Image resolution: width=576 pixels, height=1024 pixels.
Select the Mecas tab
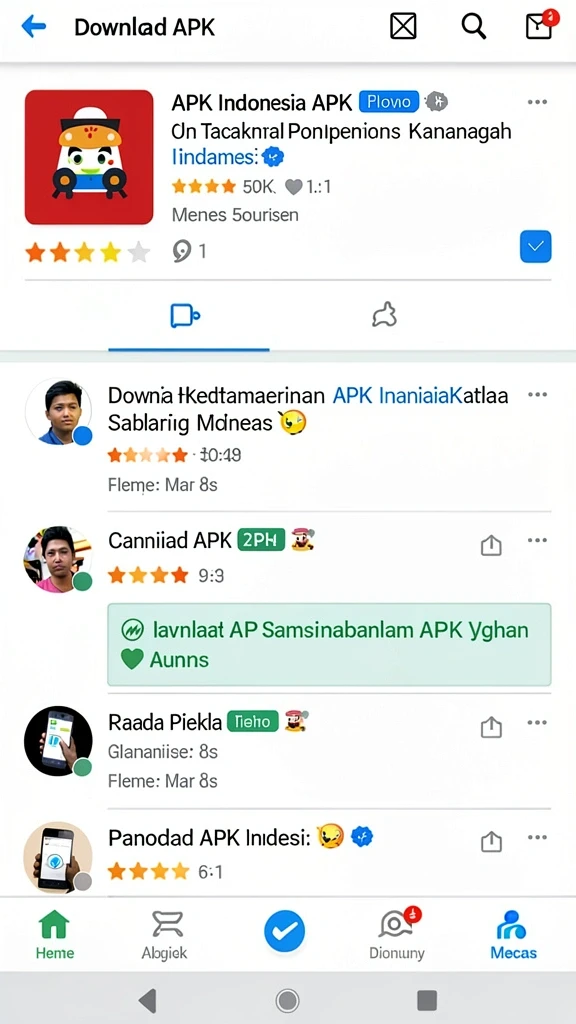click(513, 935)
